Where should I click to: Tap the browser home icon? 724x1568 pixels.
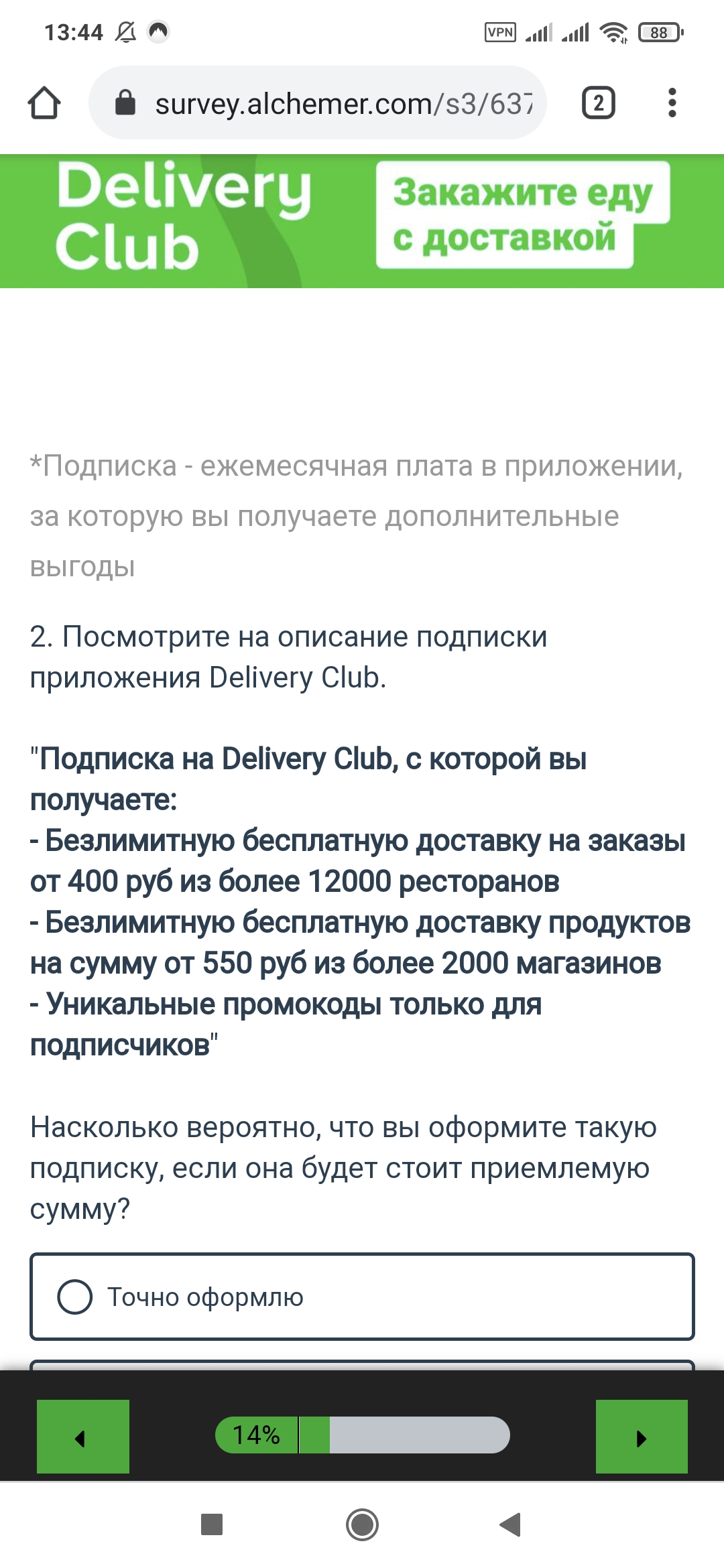44,103
